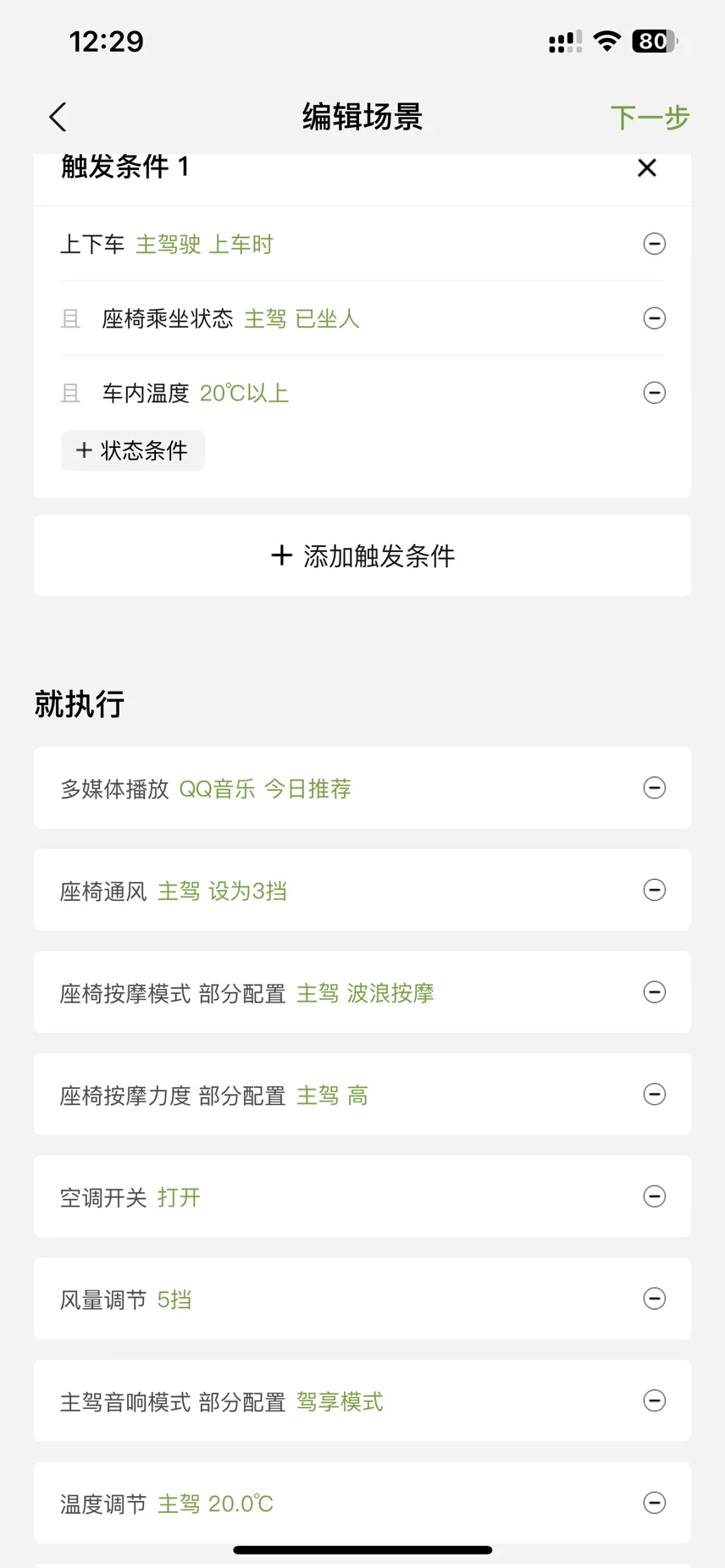This screenshot has height=1568, width=725.
Task: Tap 下一步 to proceed
Action: 650,117
